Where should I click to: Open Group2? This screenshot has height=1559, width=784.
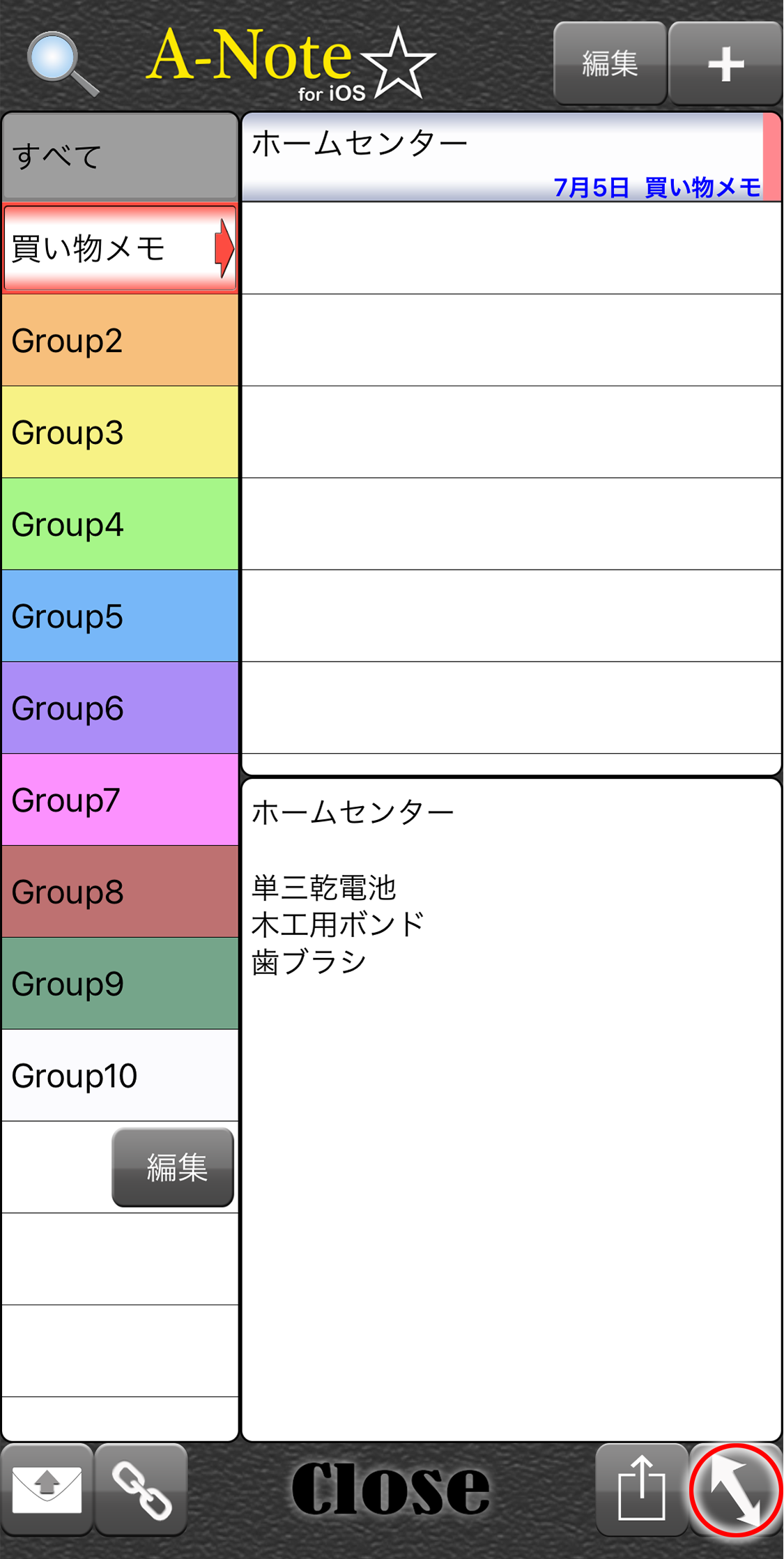pyautogui.click(x=120, y=340)
